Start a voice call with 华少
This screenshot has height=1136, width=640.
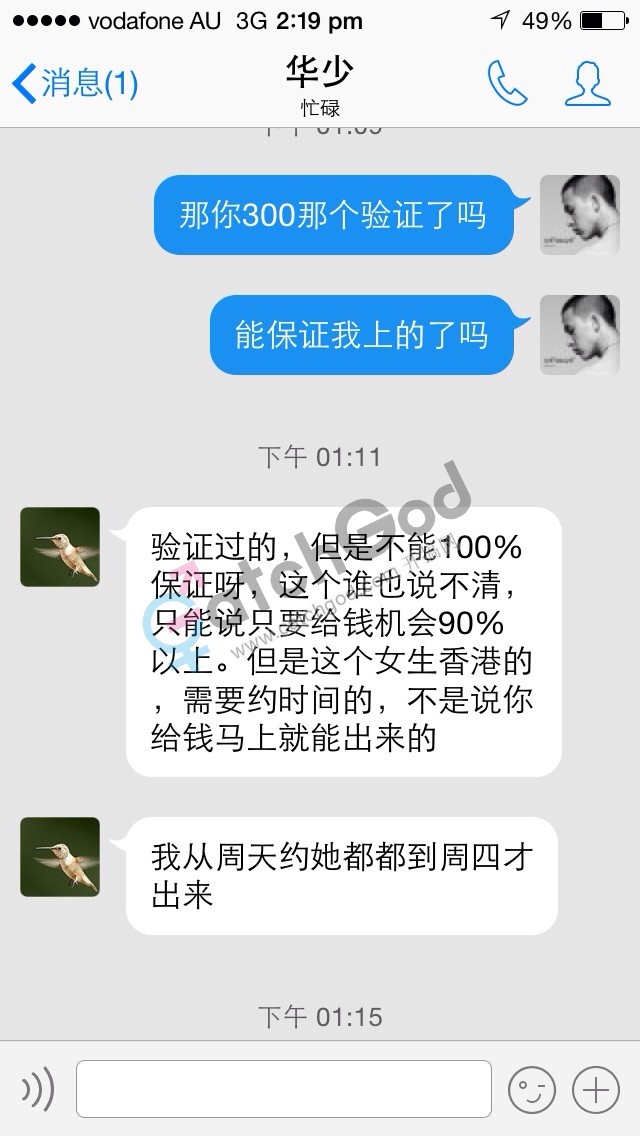tap(507, 83)
